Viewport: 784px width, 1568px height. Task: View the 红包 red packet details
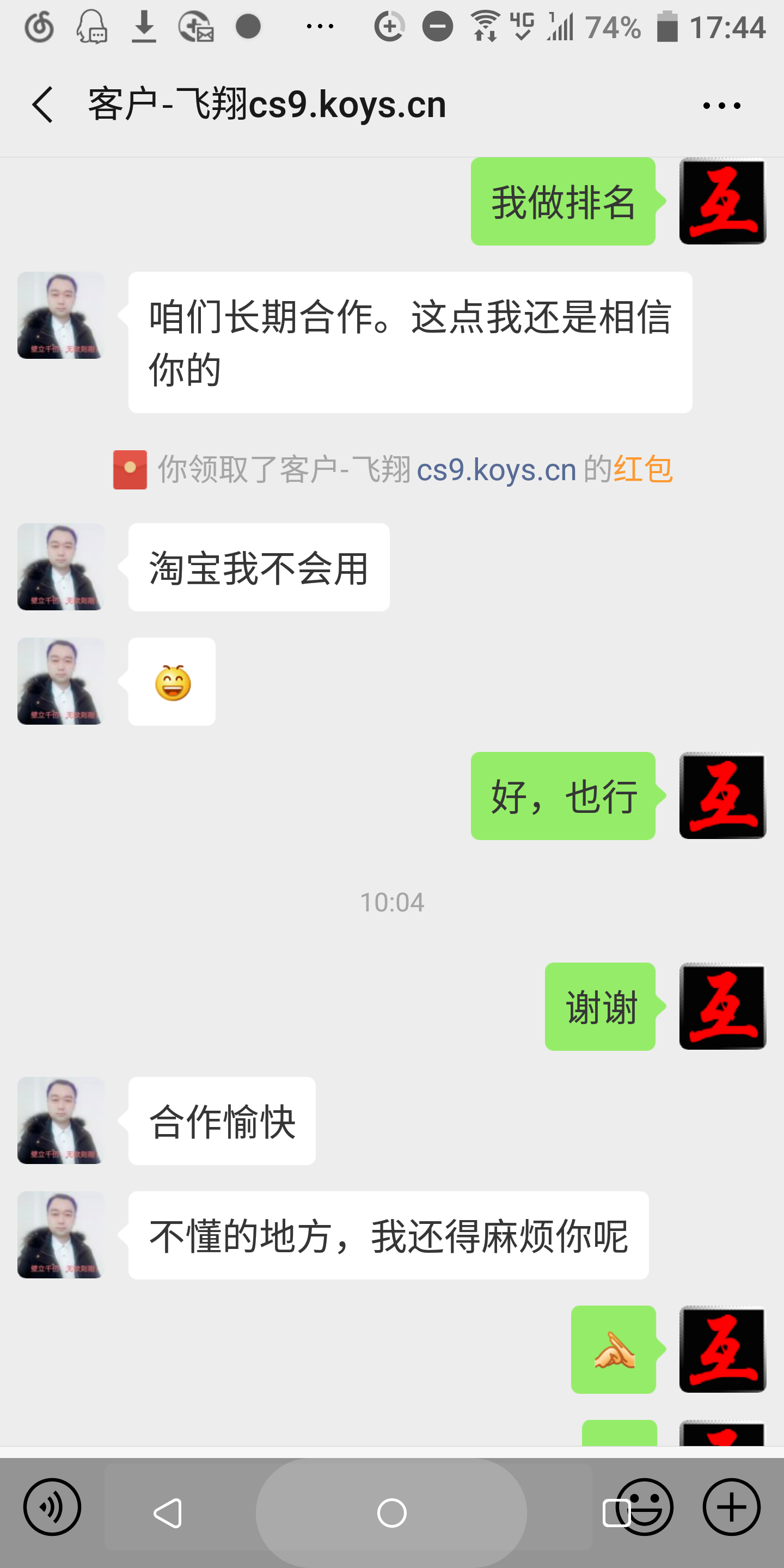643,470
